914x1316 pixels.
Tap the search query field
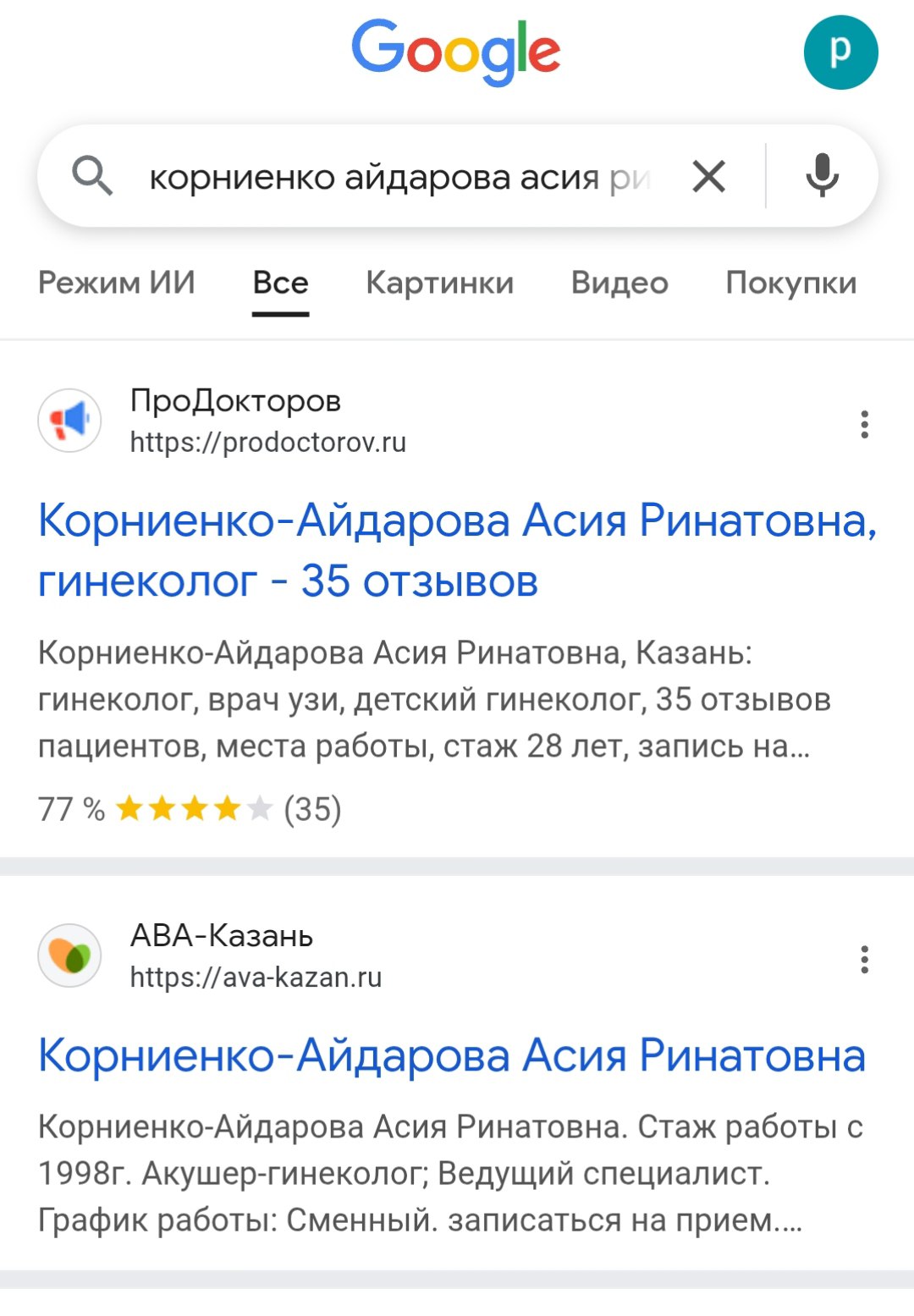(x=398, y=178)
